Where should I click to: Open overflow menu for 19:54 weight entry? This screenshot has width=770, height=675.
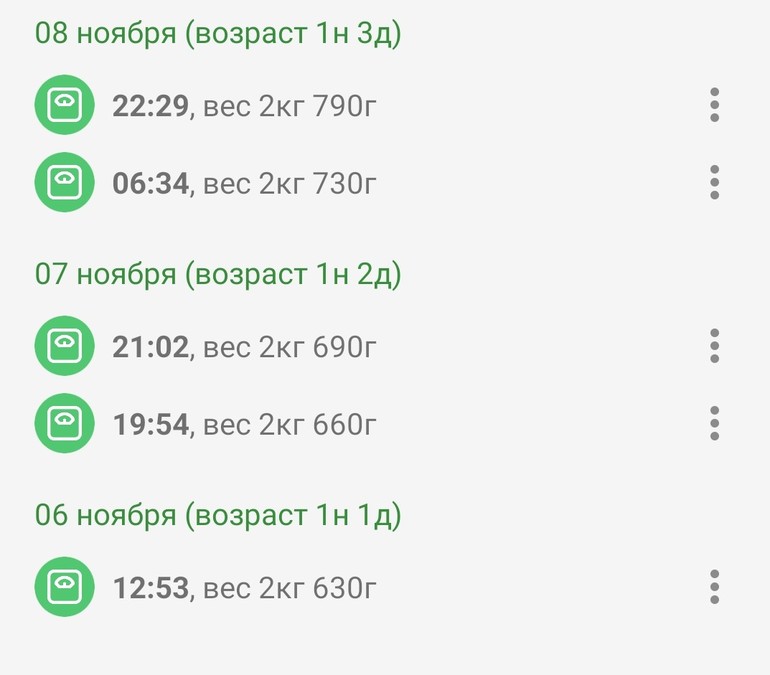714,424
